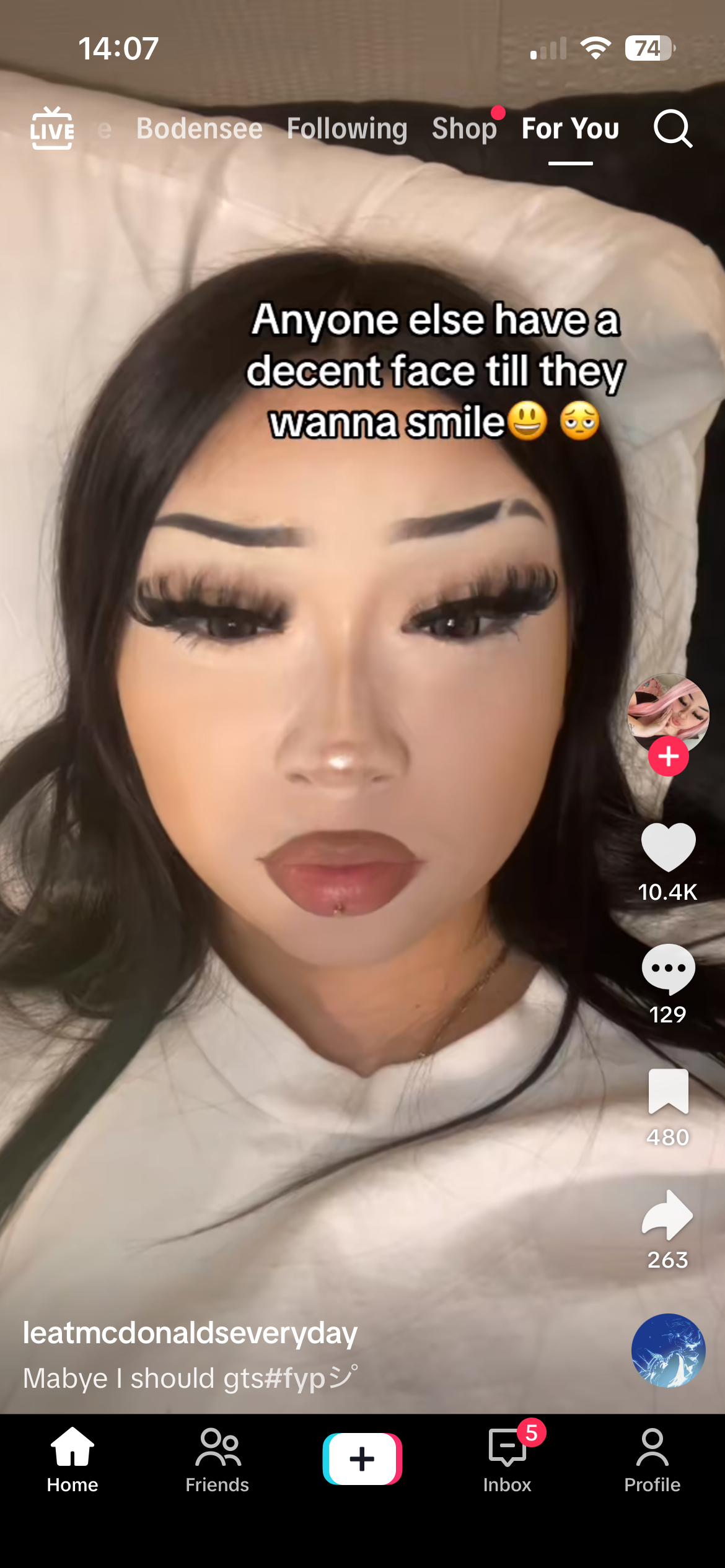The width and height of the screenshot is (725, 1568).
Task: Go to the Home tab
Action: pos(72,1459)
